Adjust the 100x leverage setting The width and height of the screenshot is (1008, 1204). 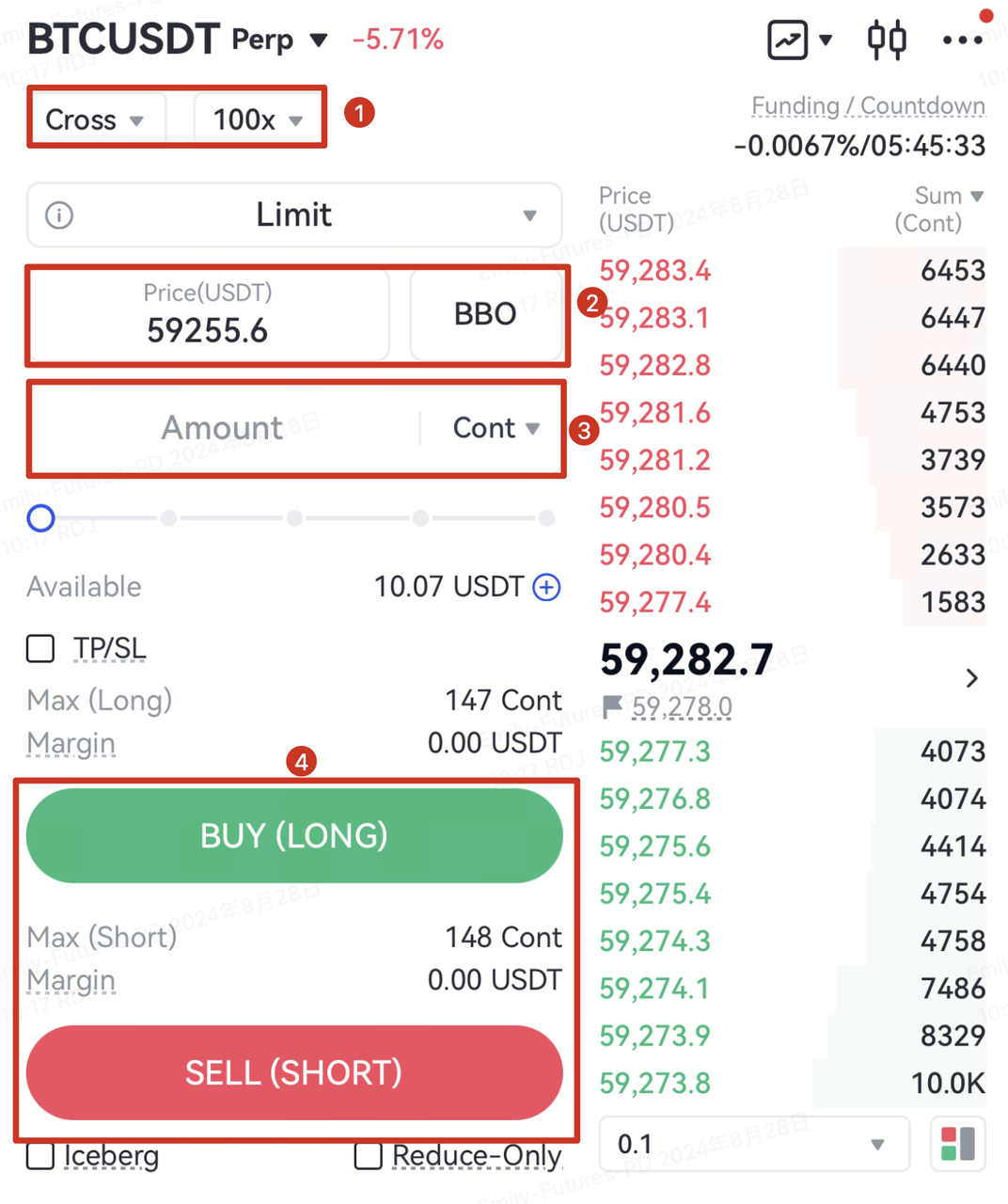(258, 119)
